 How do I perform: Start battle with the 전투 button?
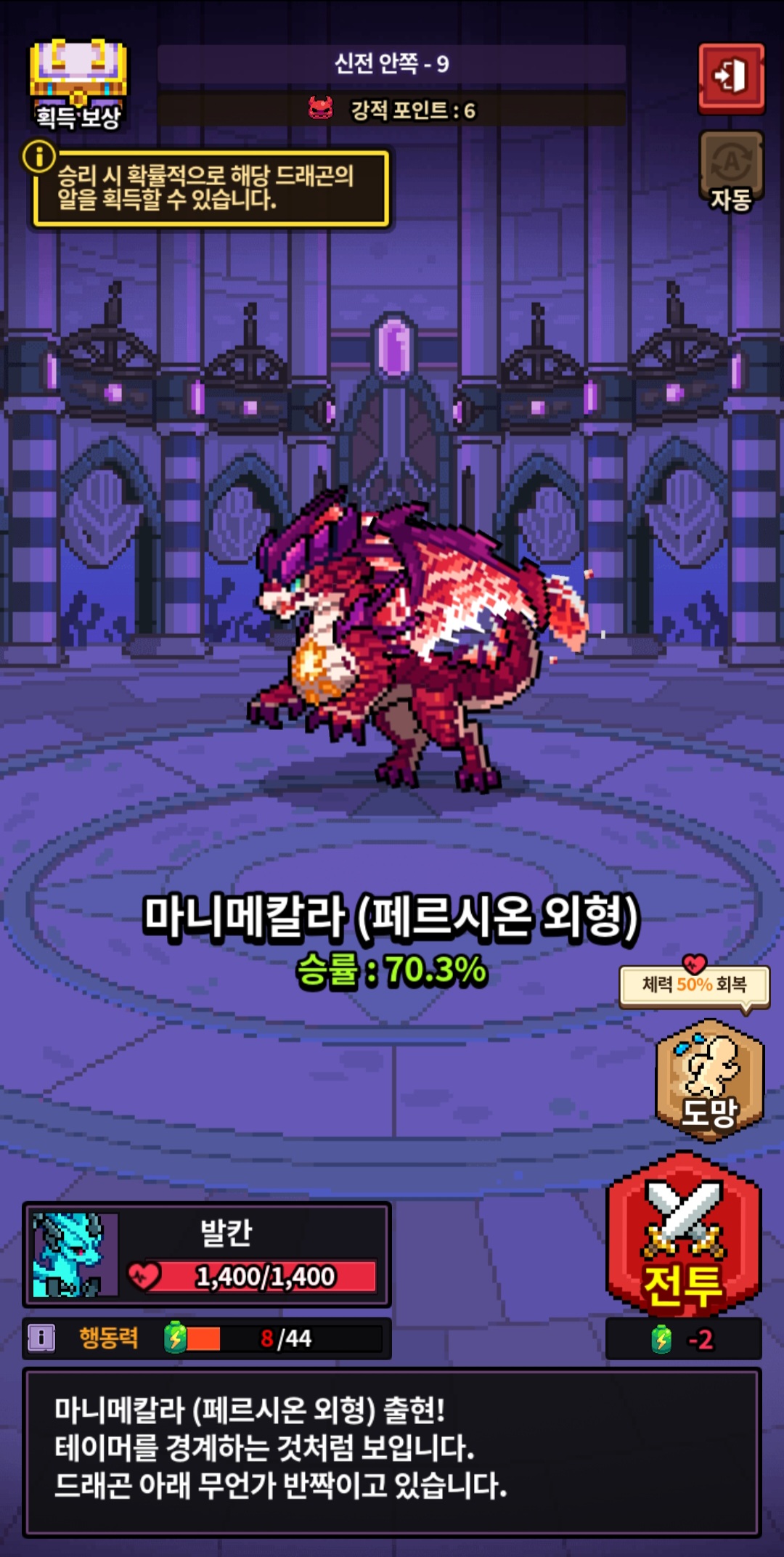click(x=683, y=1235)
